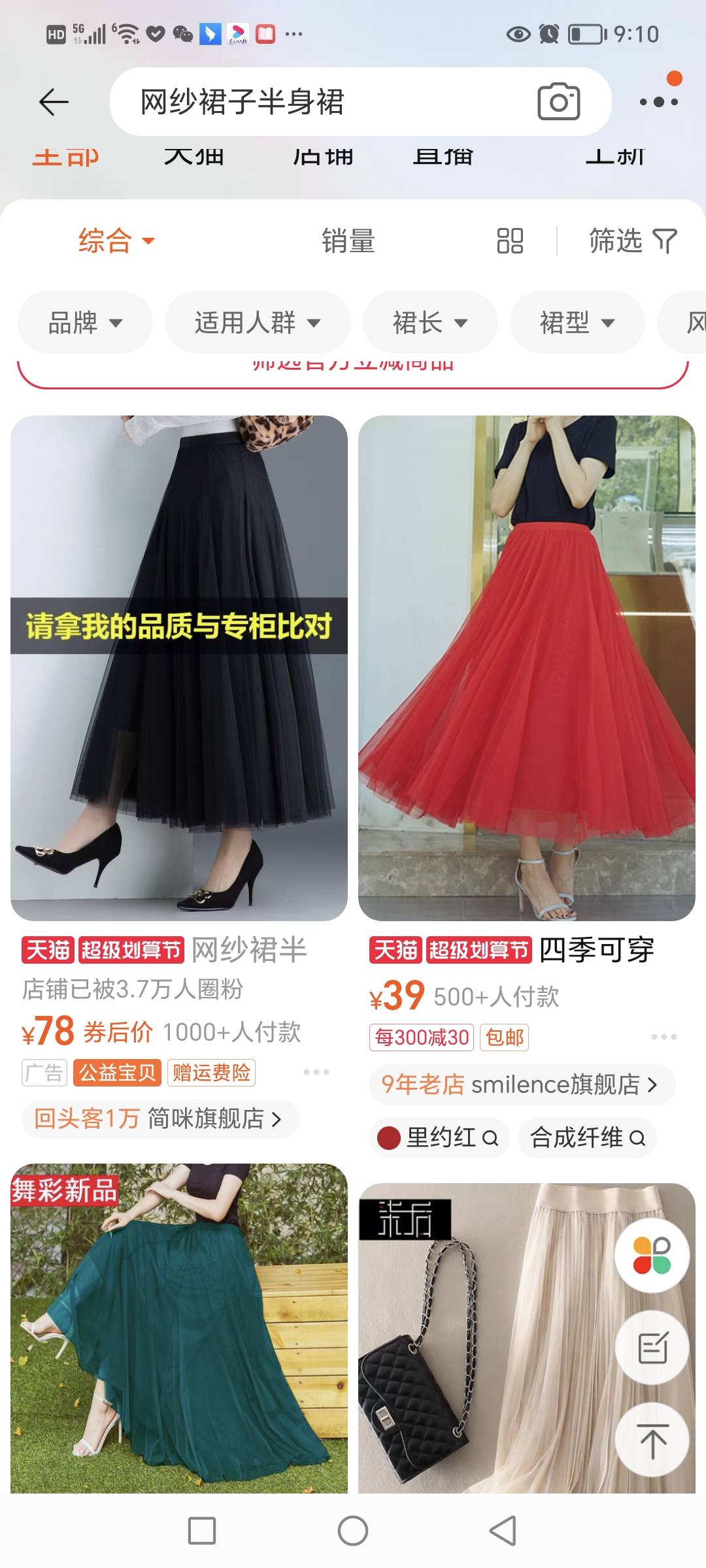Search the 里约红 color tag
Viewport: 706px width, 1568px height.
[439, 1137]
